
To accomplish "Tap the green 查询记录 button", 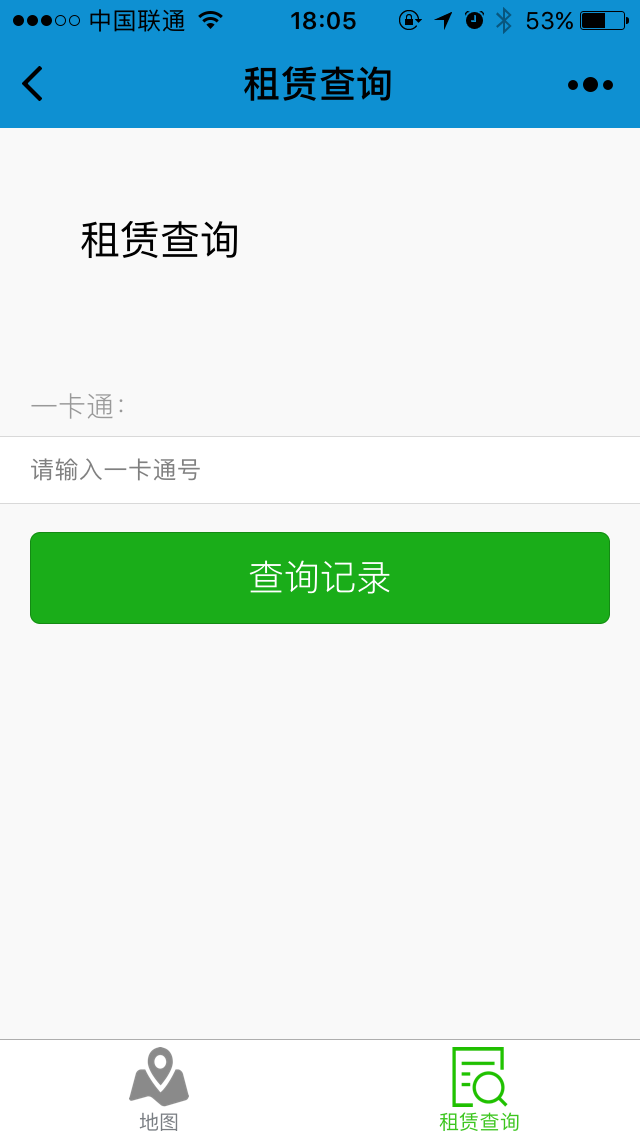I will pyautogui.click(x=320, y=578).
